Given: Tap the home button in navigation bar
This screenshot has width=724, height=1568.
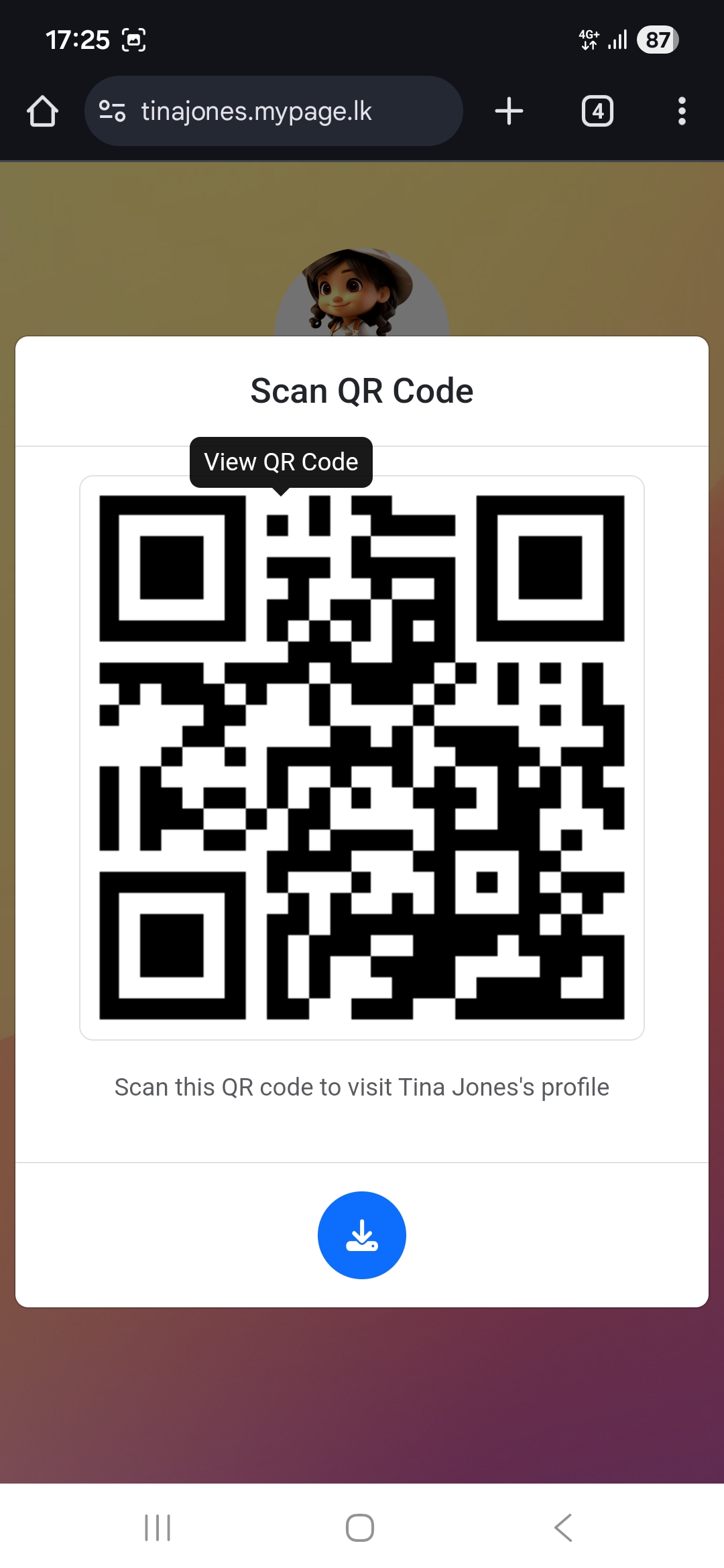Looking at the screenshot, I should click(x=361, y=1528).
